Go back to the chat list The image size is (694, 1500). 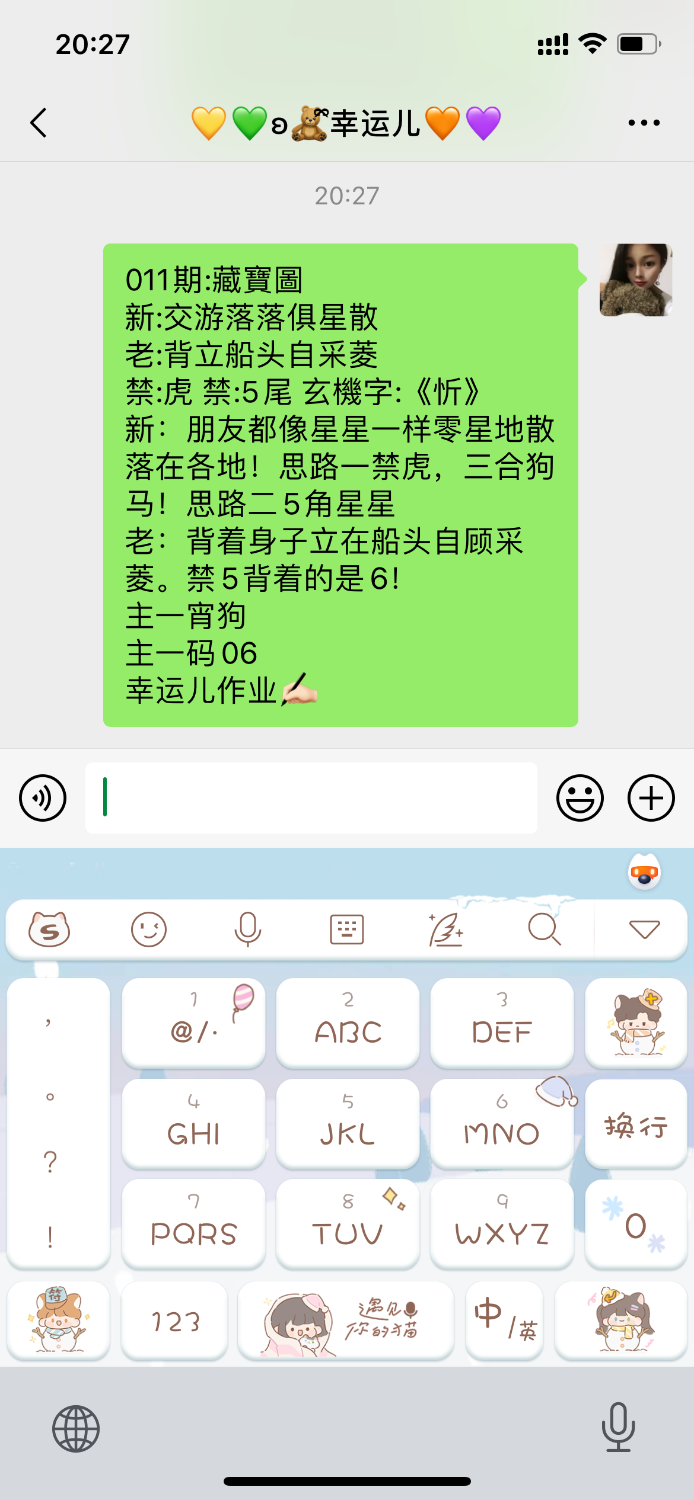tap(38, 123)
